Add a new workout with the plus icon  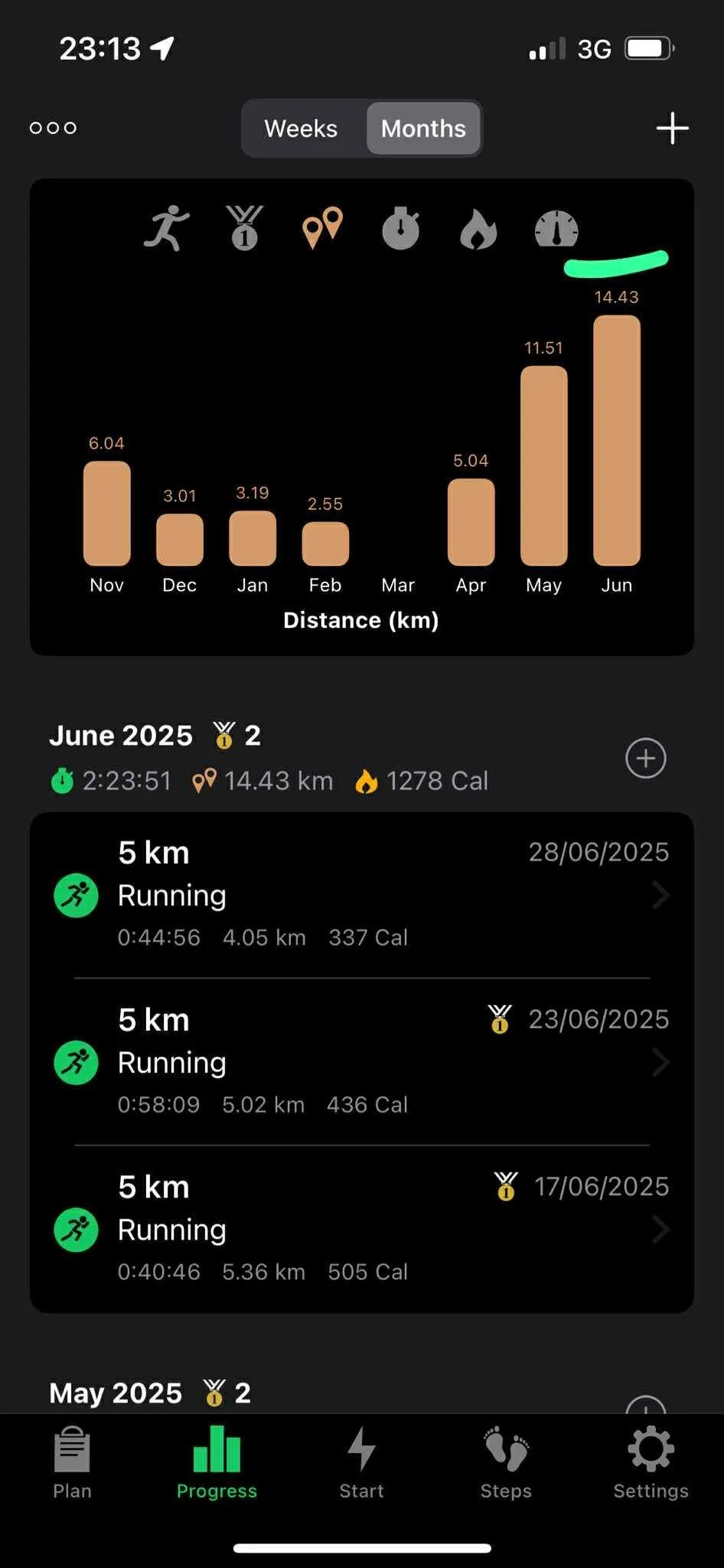click(672, 128)
